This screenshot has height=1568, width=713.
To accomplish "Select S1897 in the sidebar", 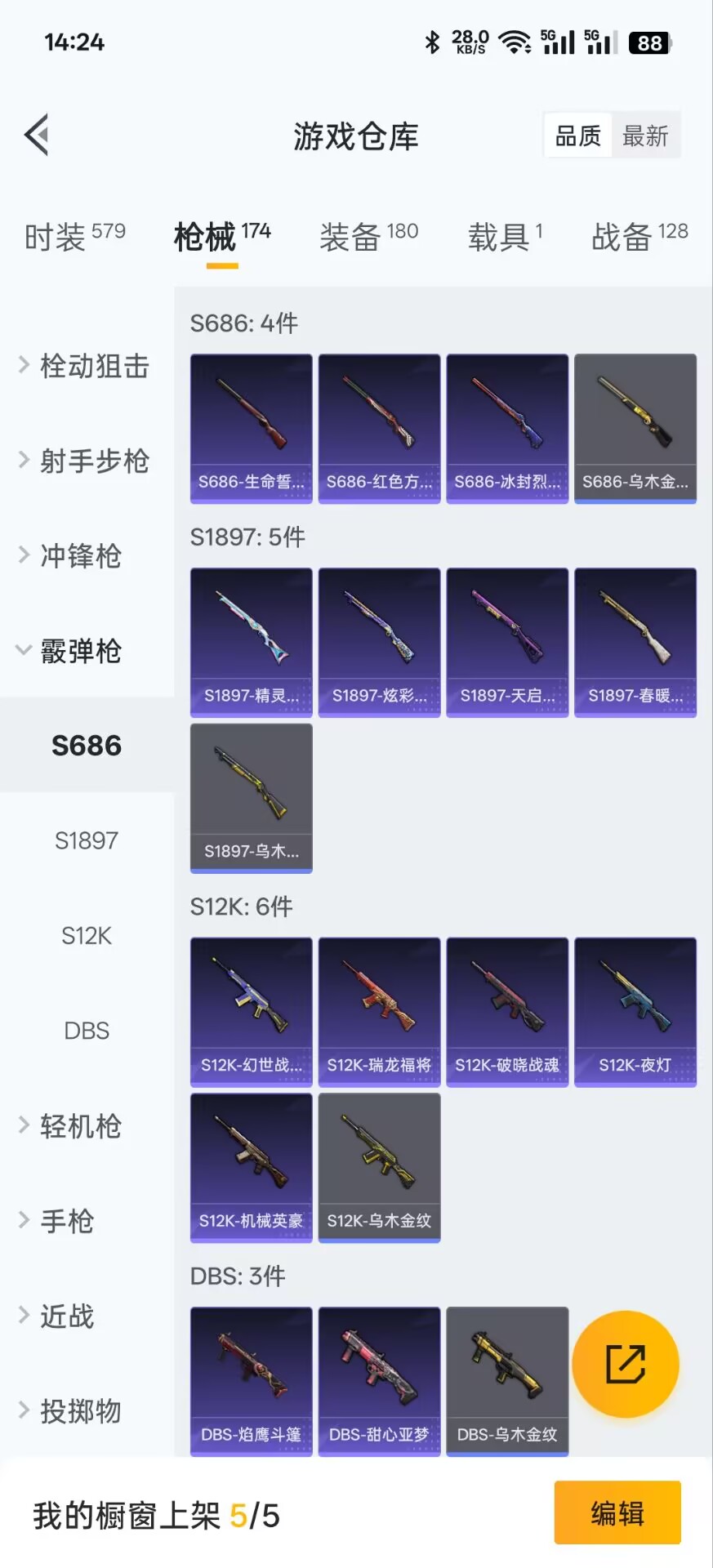I will pos(87,840).
